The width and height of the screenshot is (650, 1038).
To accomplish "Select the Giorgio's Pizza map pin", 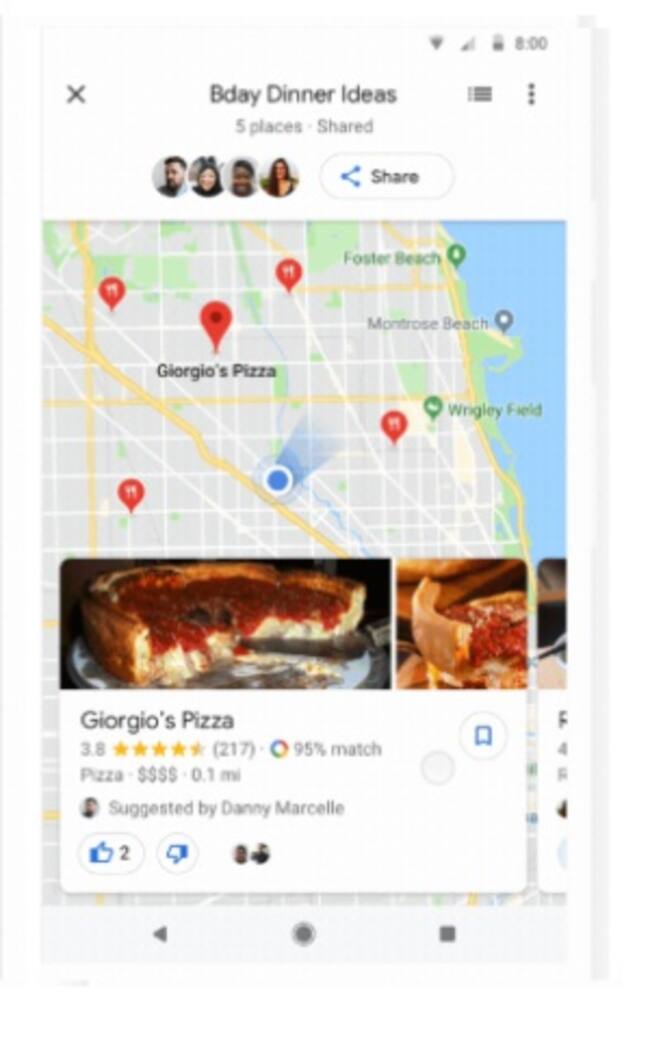I will point(216,322).
